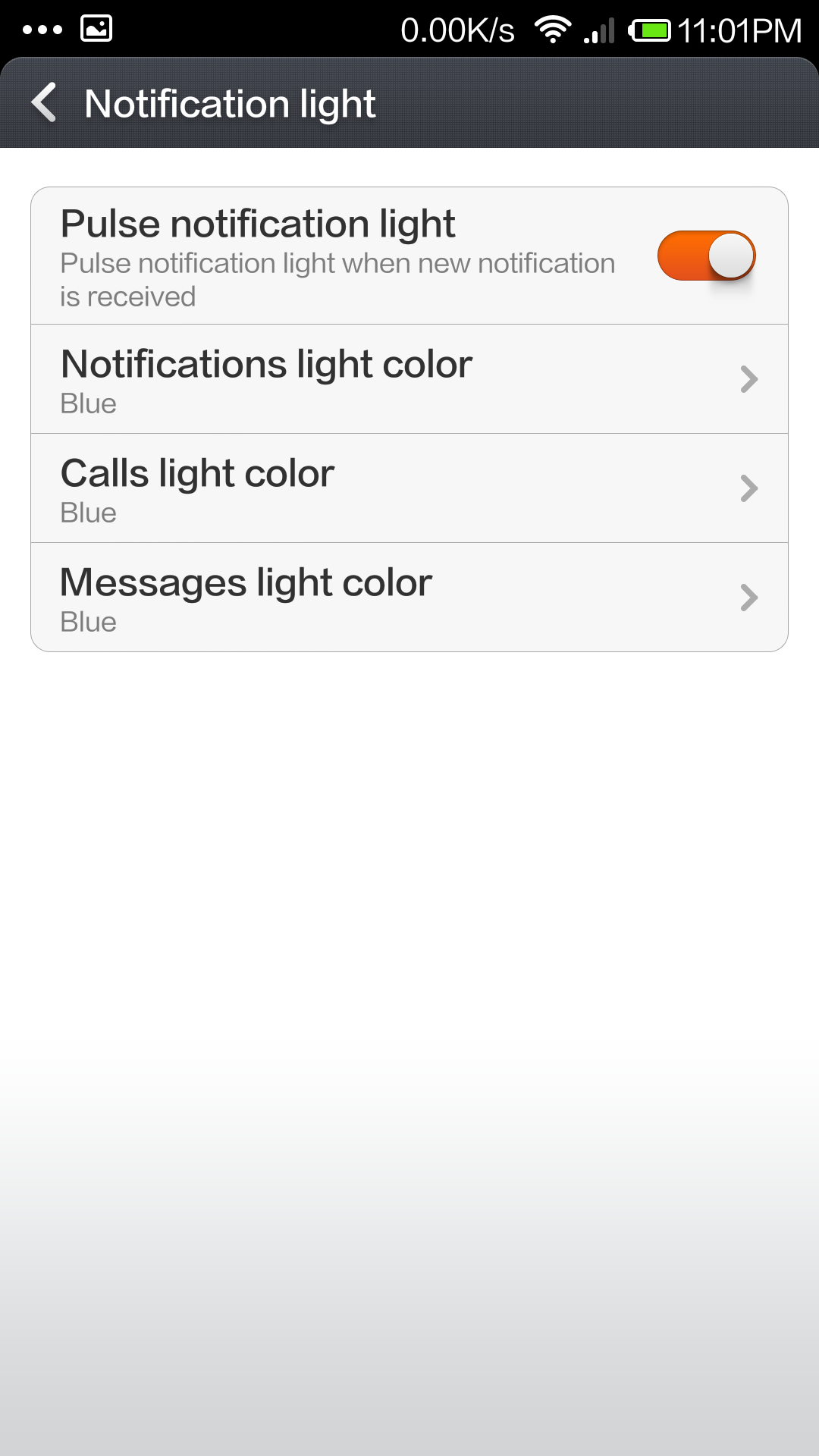
Task: Open Messages light color setting
Action: (x=409, y=598)
